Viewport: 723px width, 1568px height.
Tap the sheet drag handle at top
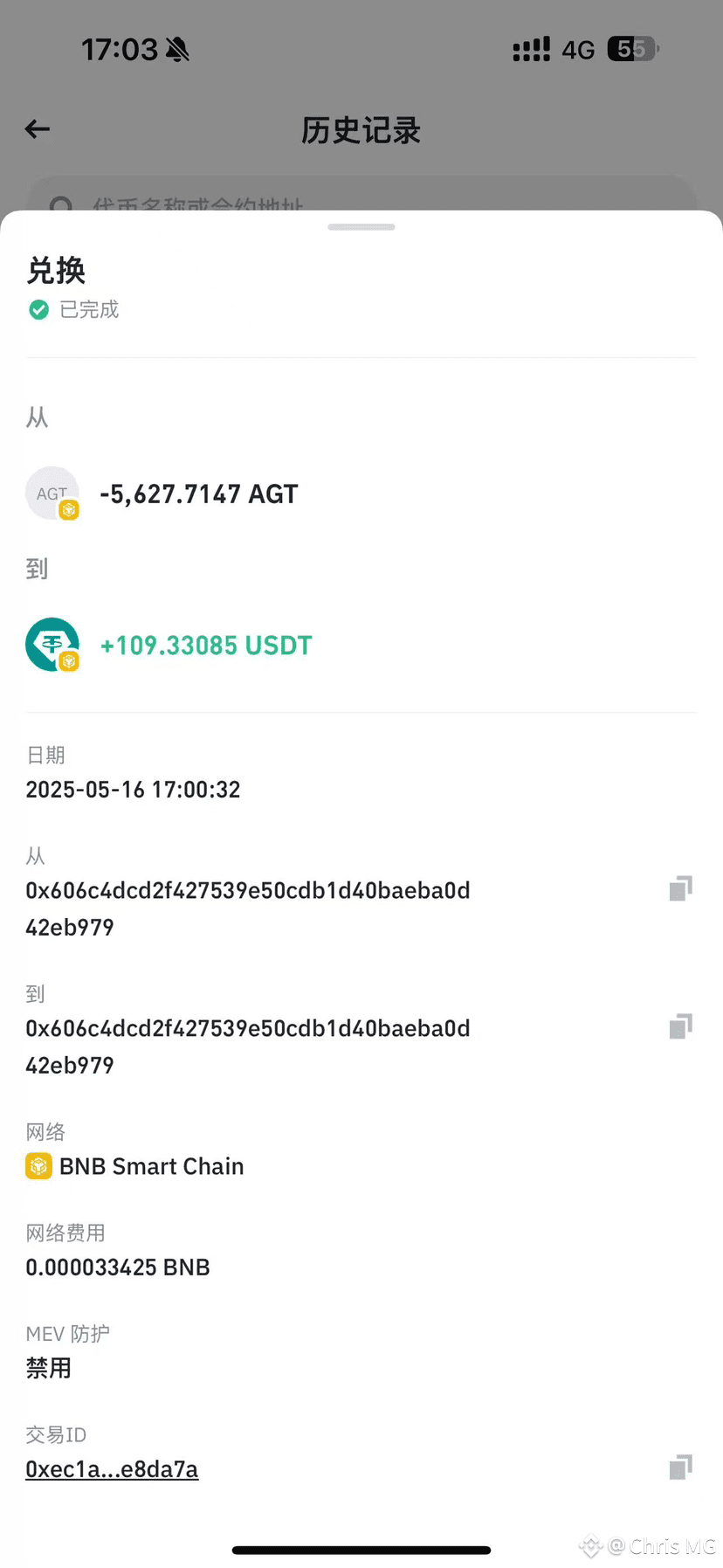(x=361, y=227)
